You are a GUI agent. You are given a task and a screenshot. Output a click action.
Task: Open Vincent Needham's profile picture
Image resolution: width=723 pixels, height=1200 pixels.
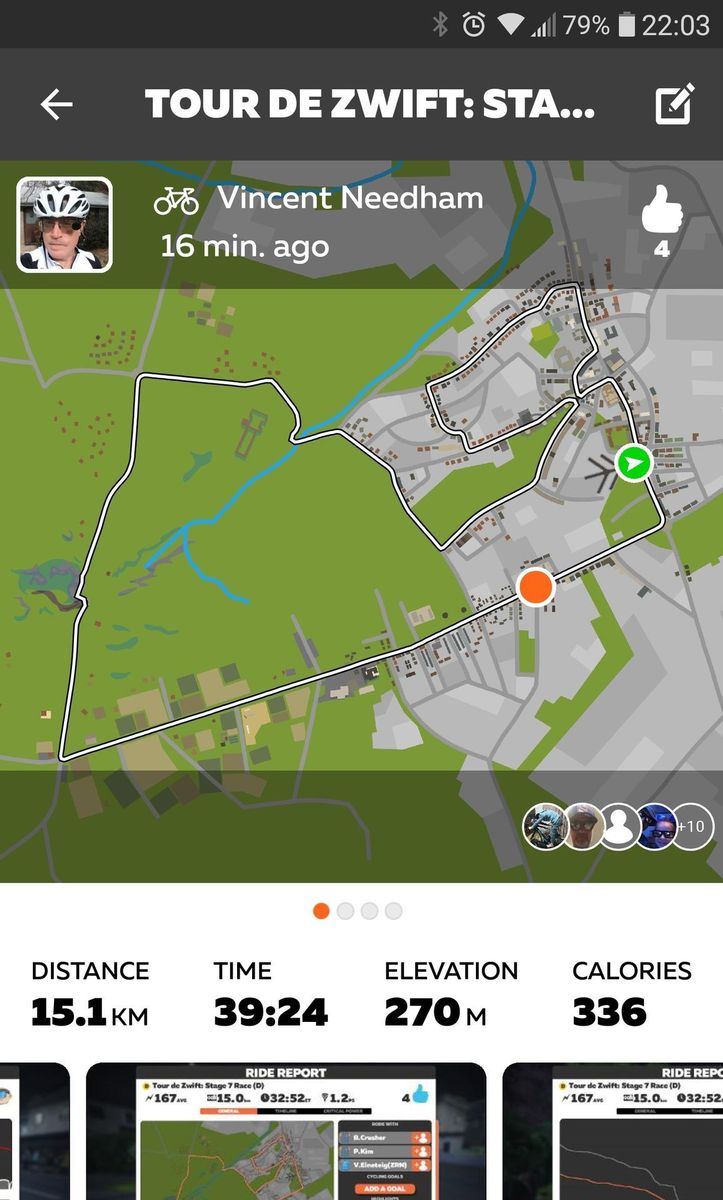(65, 225)
